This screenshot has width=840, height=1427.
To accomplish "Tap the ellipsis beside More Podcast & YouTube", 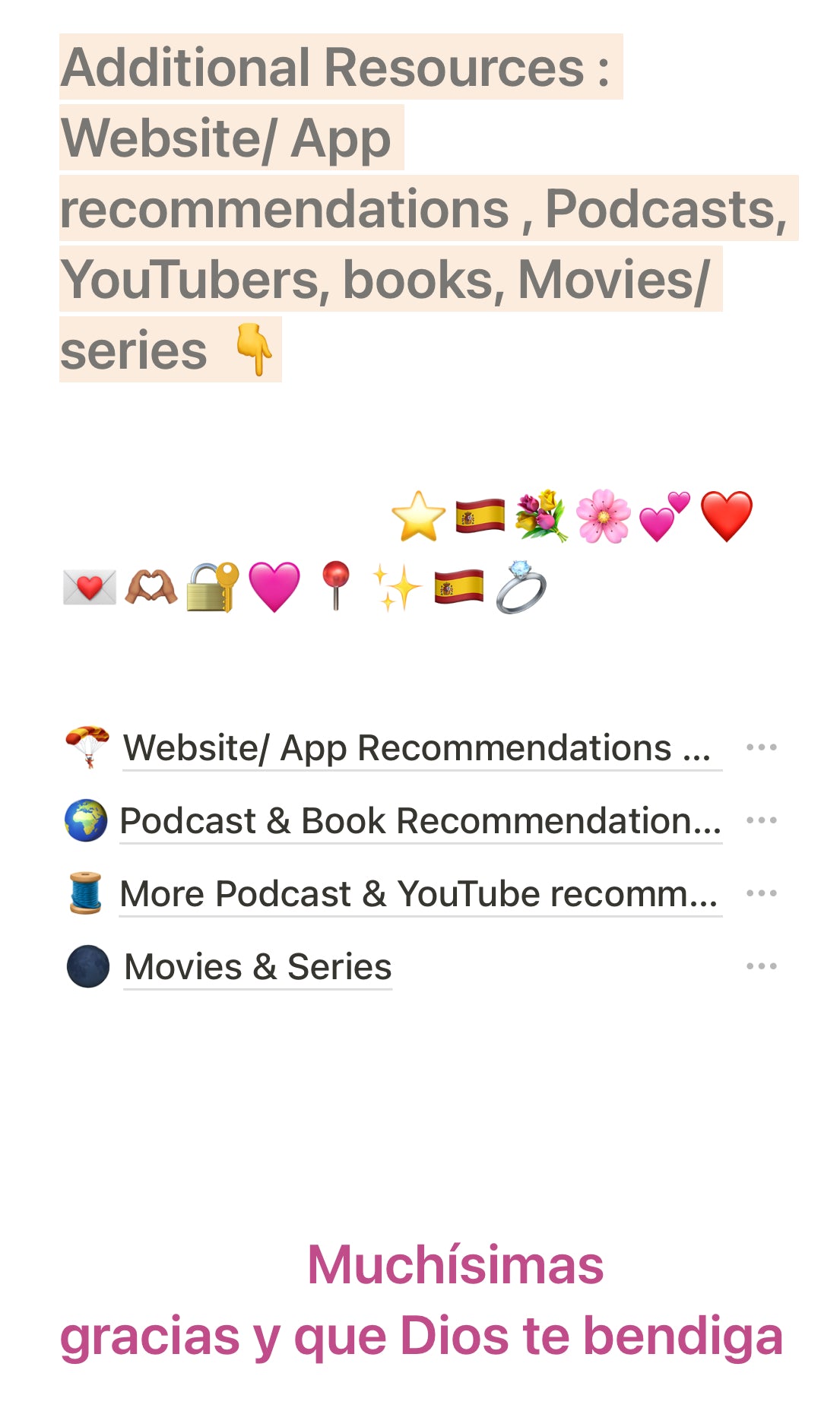I will tap(761, 894).
